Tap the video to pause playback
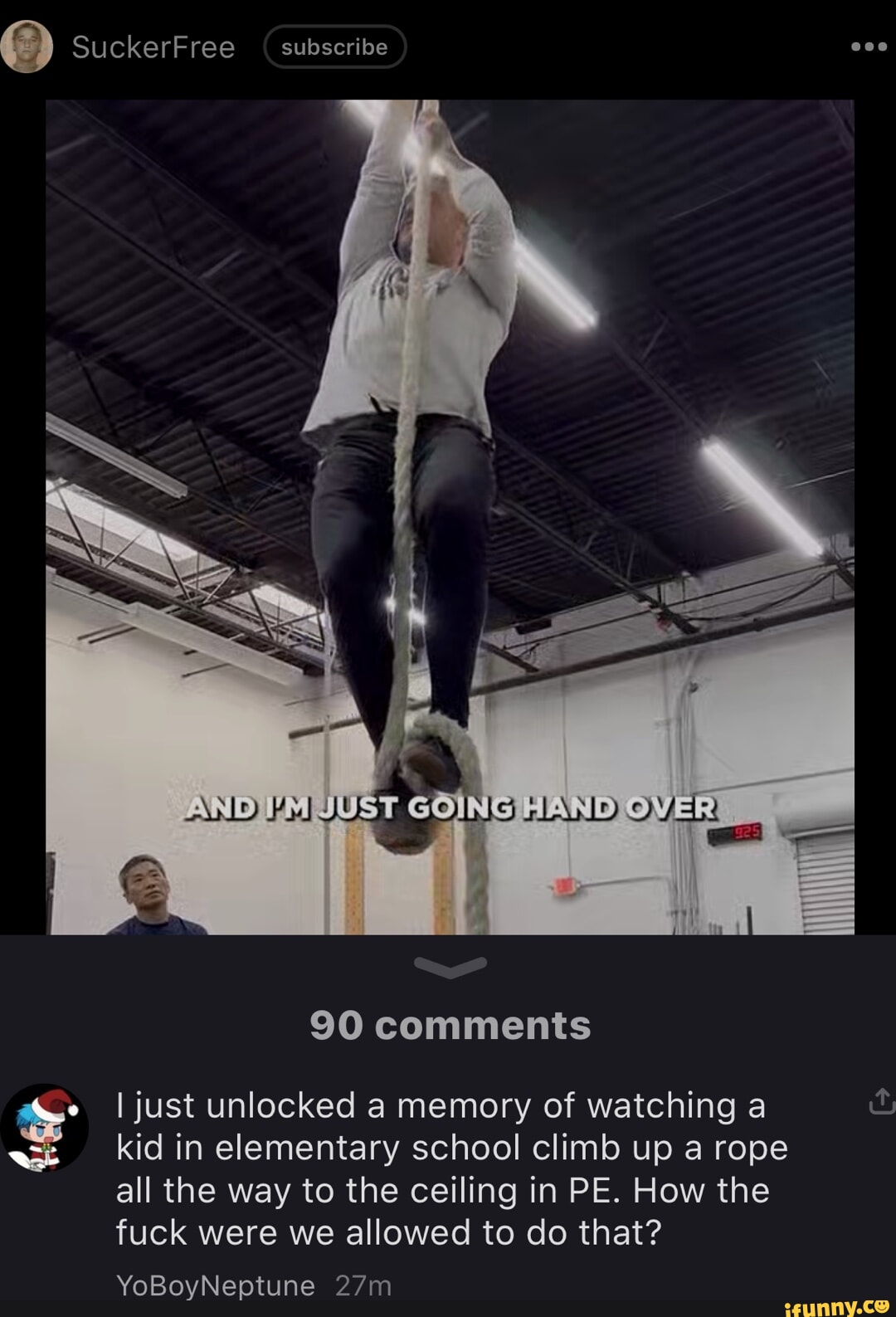The height and width of the screenshot is (1317, 896). coord(448,515)
